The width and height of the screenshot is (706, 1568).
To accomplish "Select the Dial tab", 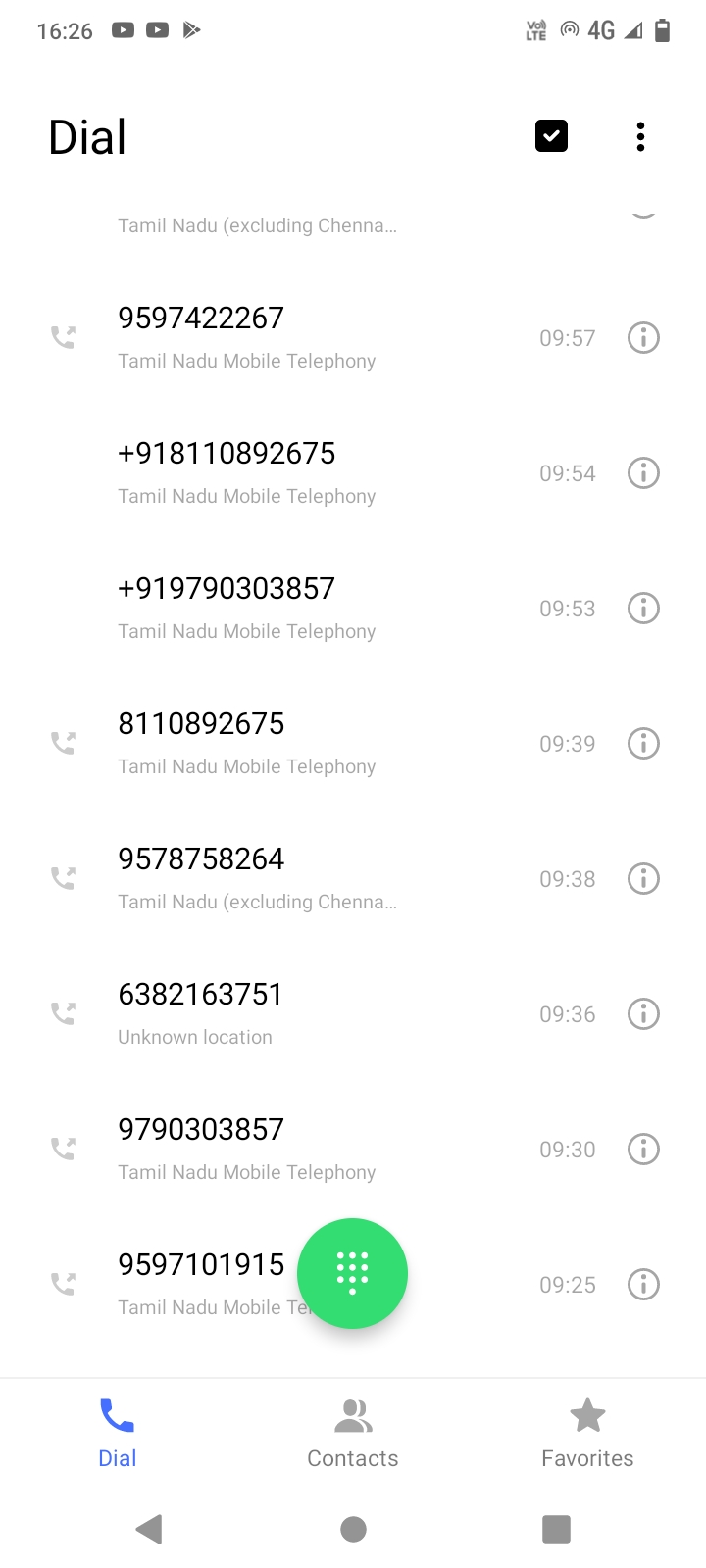I will pyautogui.click(x=118, y=1432).
